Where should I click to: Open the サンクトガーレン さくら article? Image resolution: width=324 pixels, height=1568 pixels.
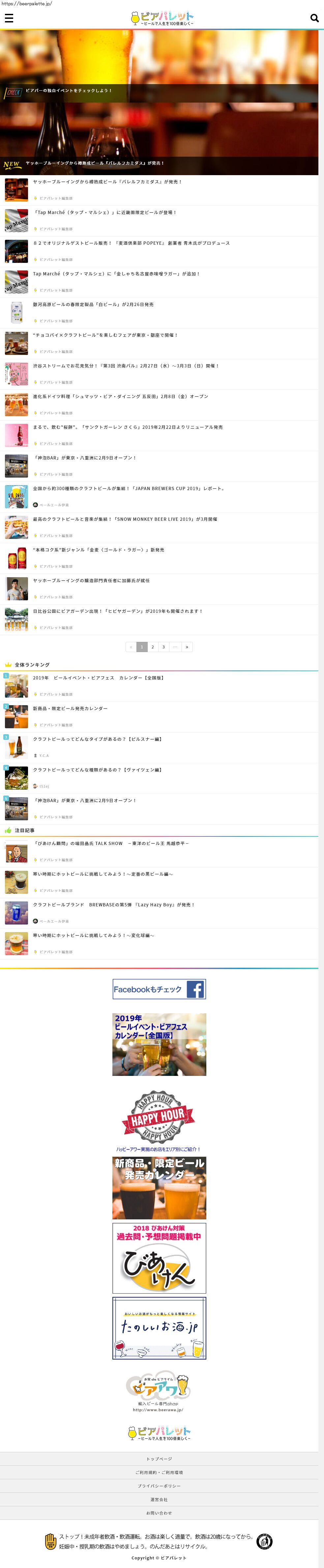[x=128, y=427]
